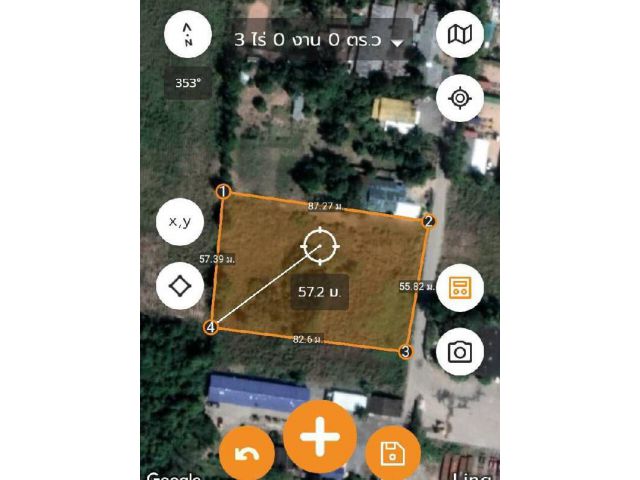640x480 pixels.
Task: Add a new point with plus button
Action: pyautogui.click(x=320, y=437)
